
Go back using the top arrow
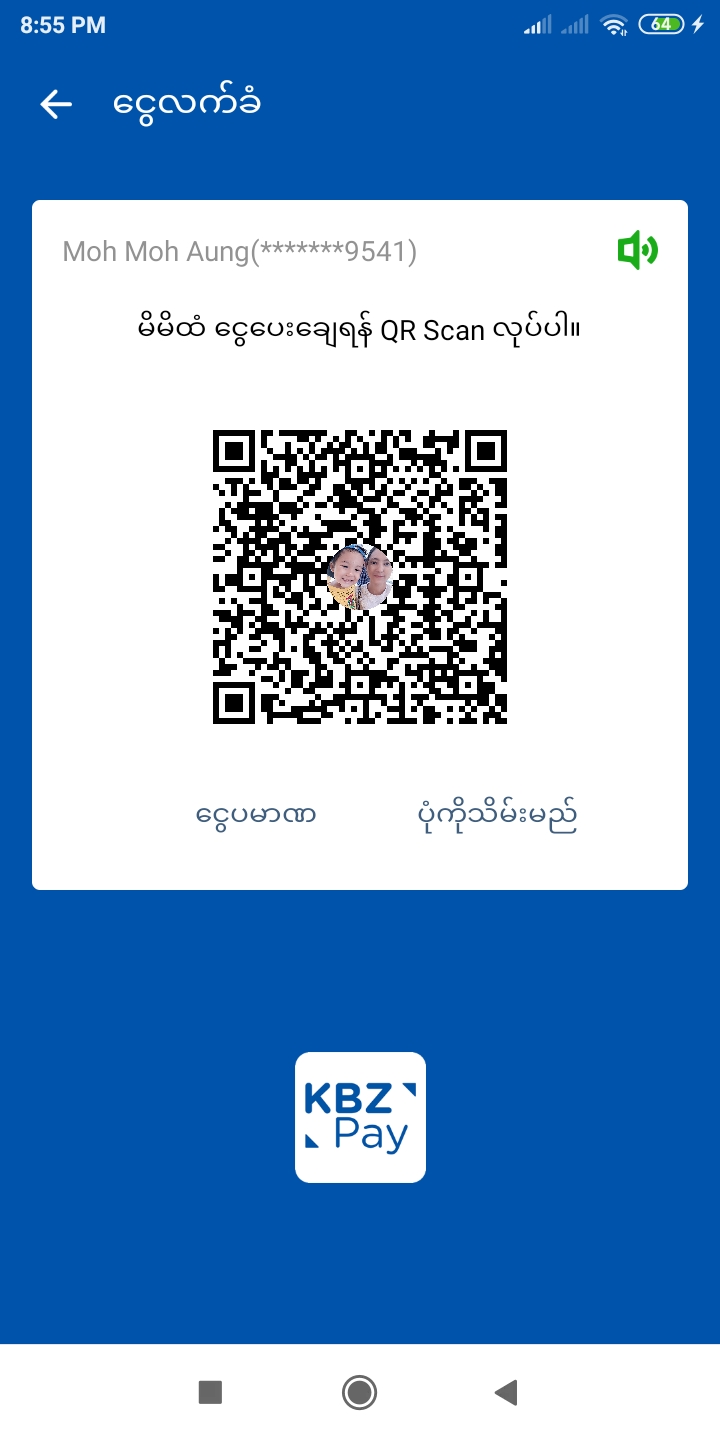point(56,104)
